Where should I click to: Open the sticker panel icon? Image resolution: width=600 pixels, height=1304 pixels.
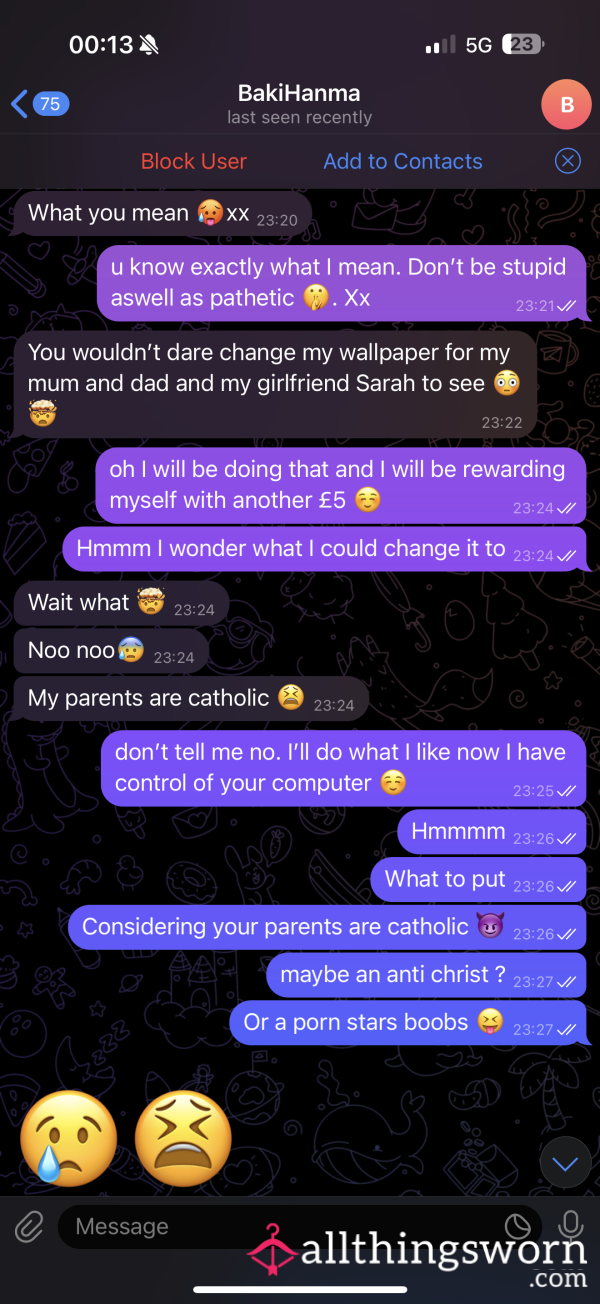tap(517, 1227)
